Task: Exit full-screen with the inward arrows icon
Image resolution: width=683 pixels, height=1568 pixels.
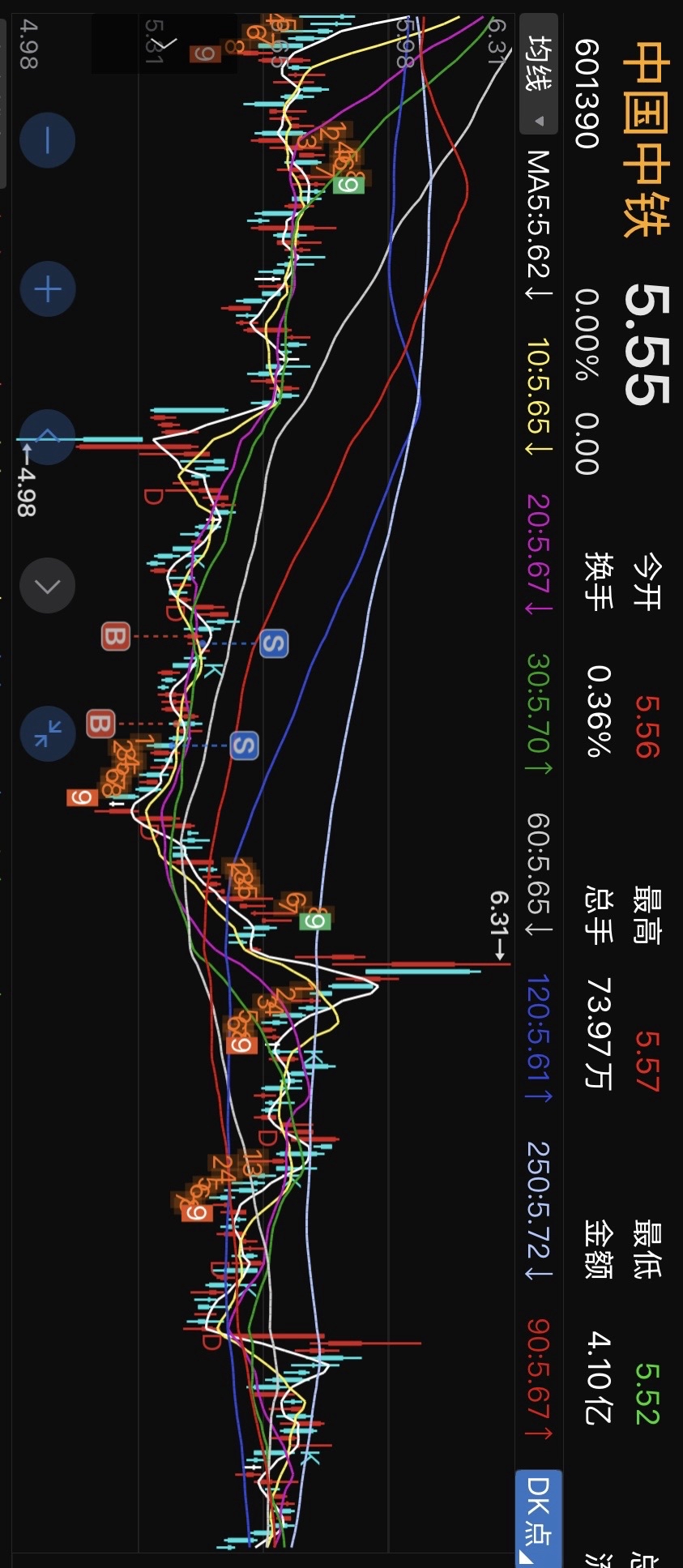Action: tap(48, 733)
